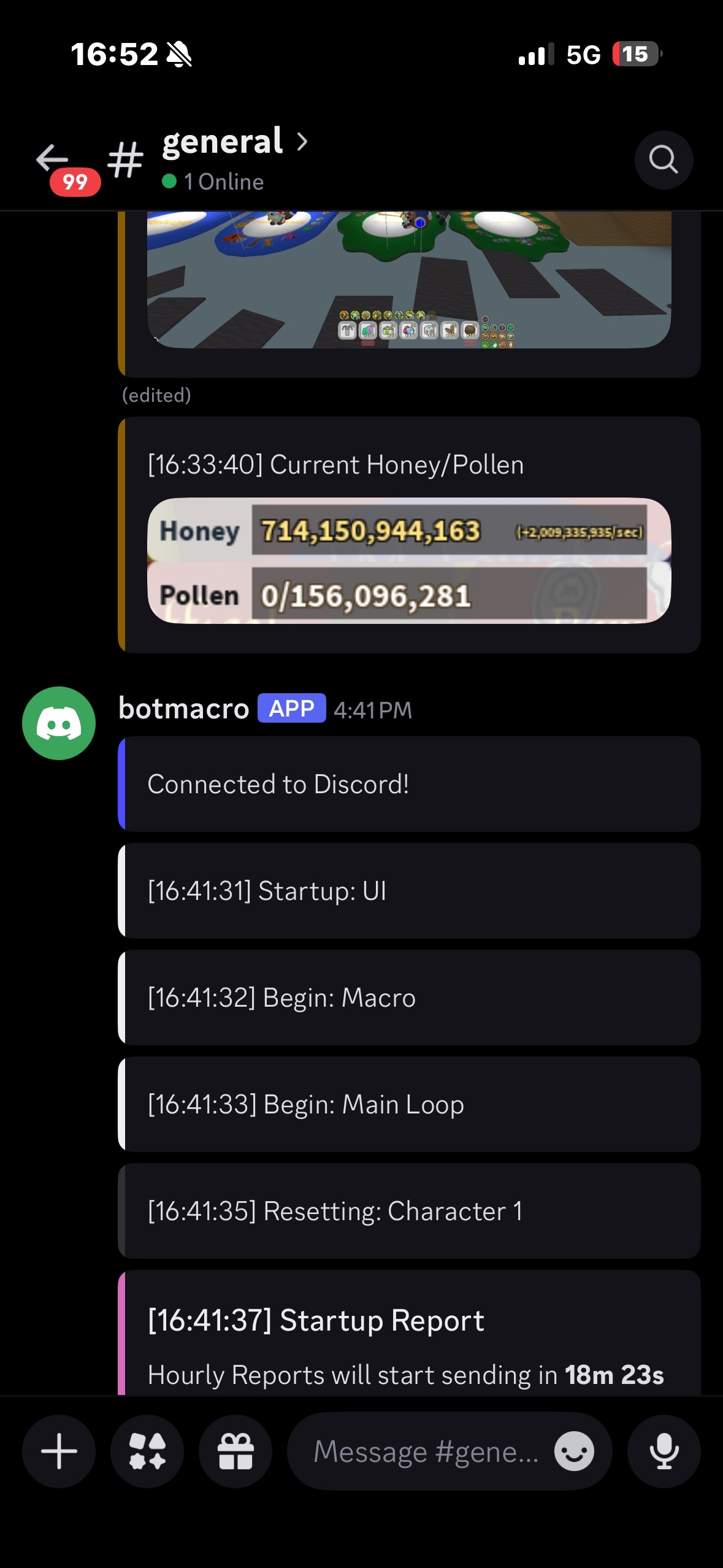The height and width of the screenshot is (1568, 723).
Task: Open the plus attachment menu
Action: point(59,1451)
